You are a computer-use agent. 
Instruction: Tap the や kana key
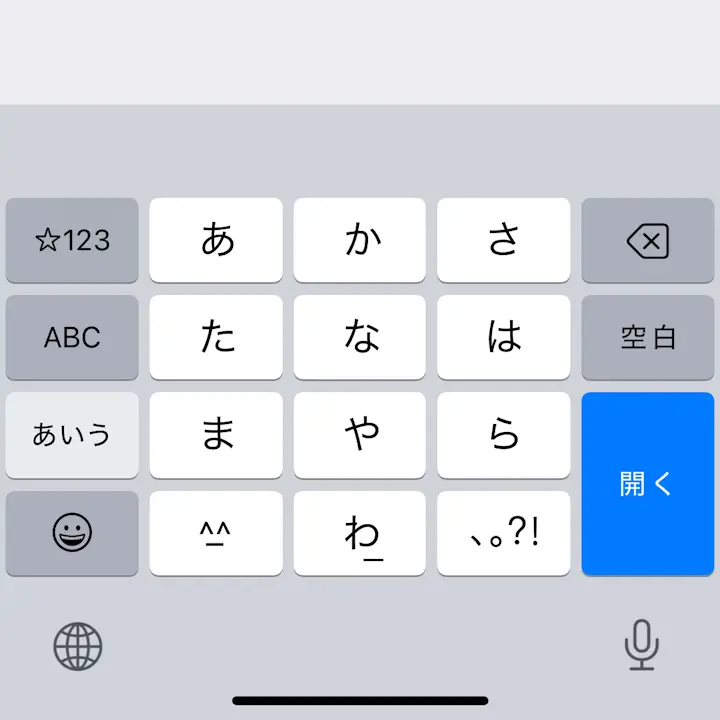(360, 434)
